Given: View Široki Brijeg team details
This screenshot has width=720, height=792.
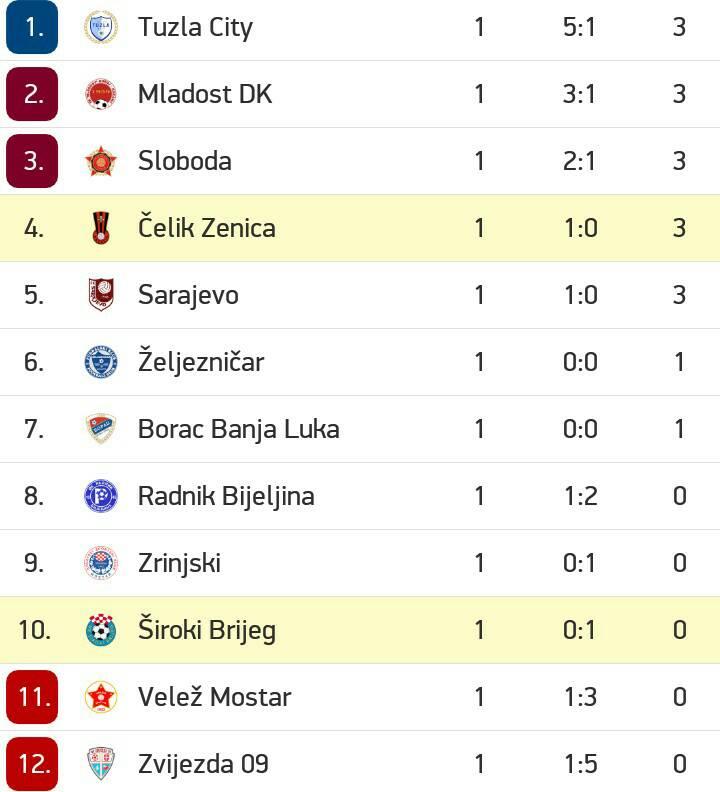Looking at the screenshot, I should pos(360,630).
